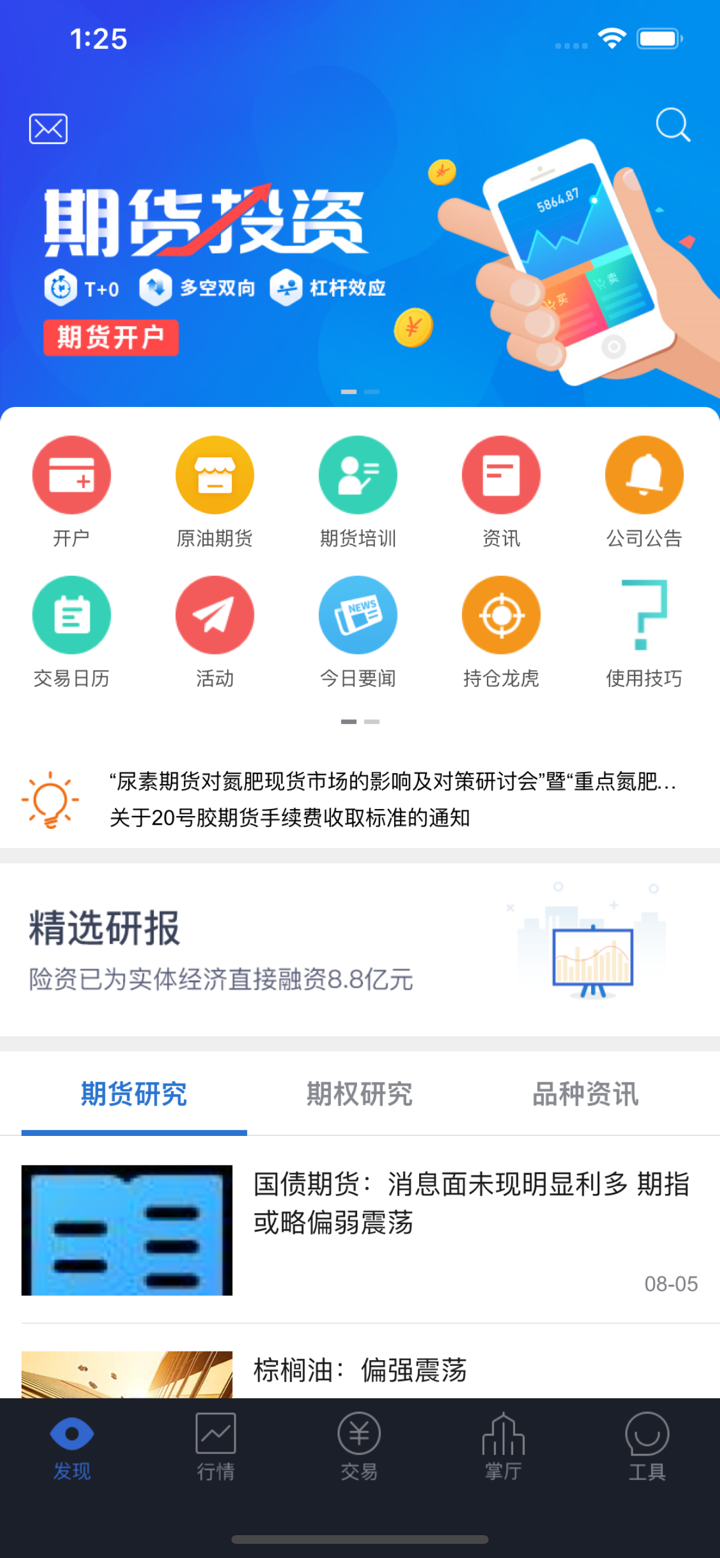Select the second carousel indicator dot

coord(371,721)
